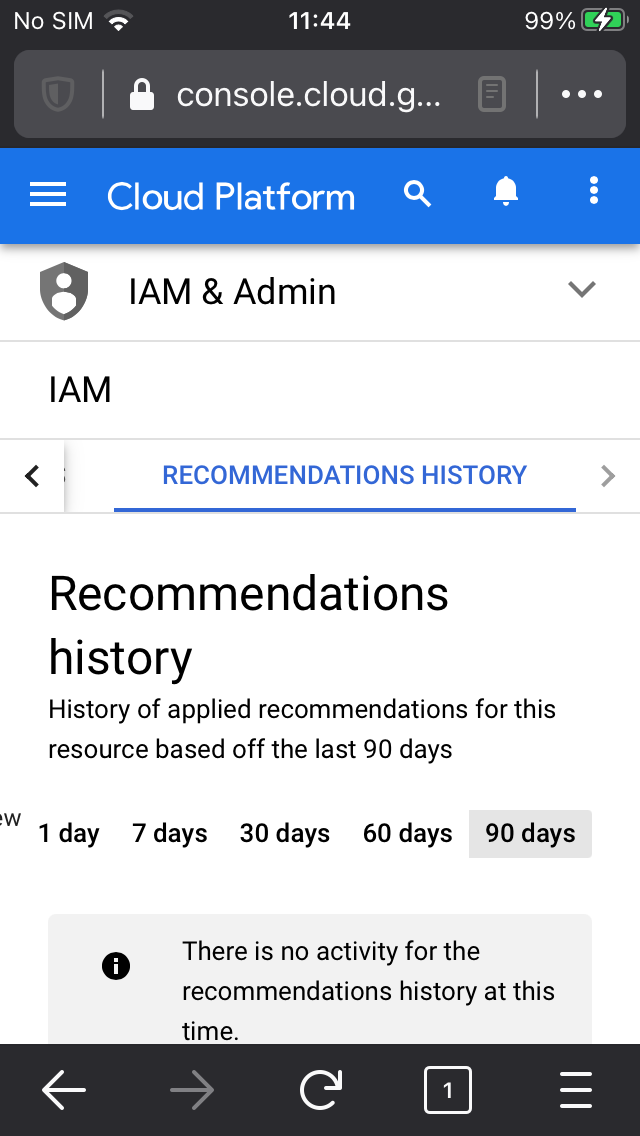The width and height of the screenshot is (640, 1136).
Task: Tap the browser address bar
Action: coord(308,95)
